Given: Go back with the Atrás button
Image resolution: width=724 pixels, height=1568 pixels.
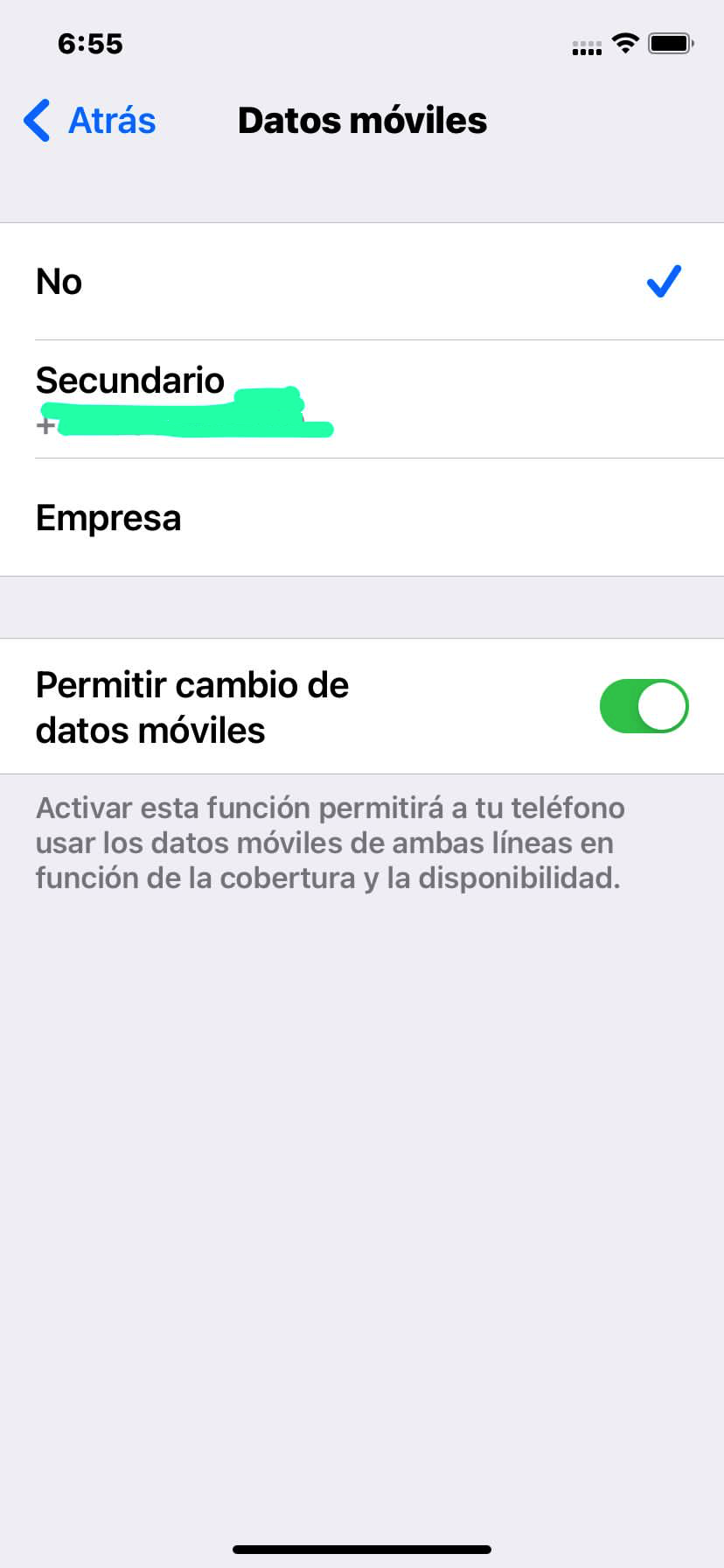Looking at the screenshot, I should click(x=90, y=121).
